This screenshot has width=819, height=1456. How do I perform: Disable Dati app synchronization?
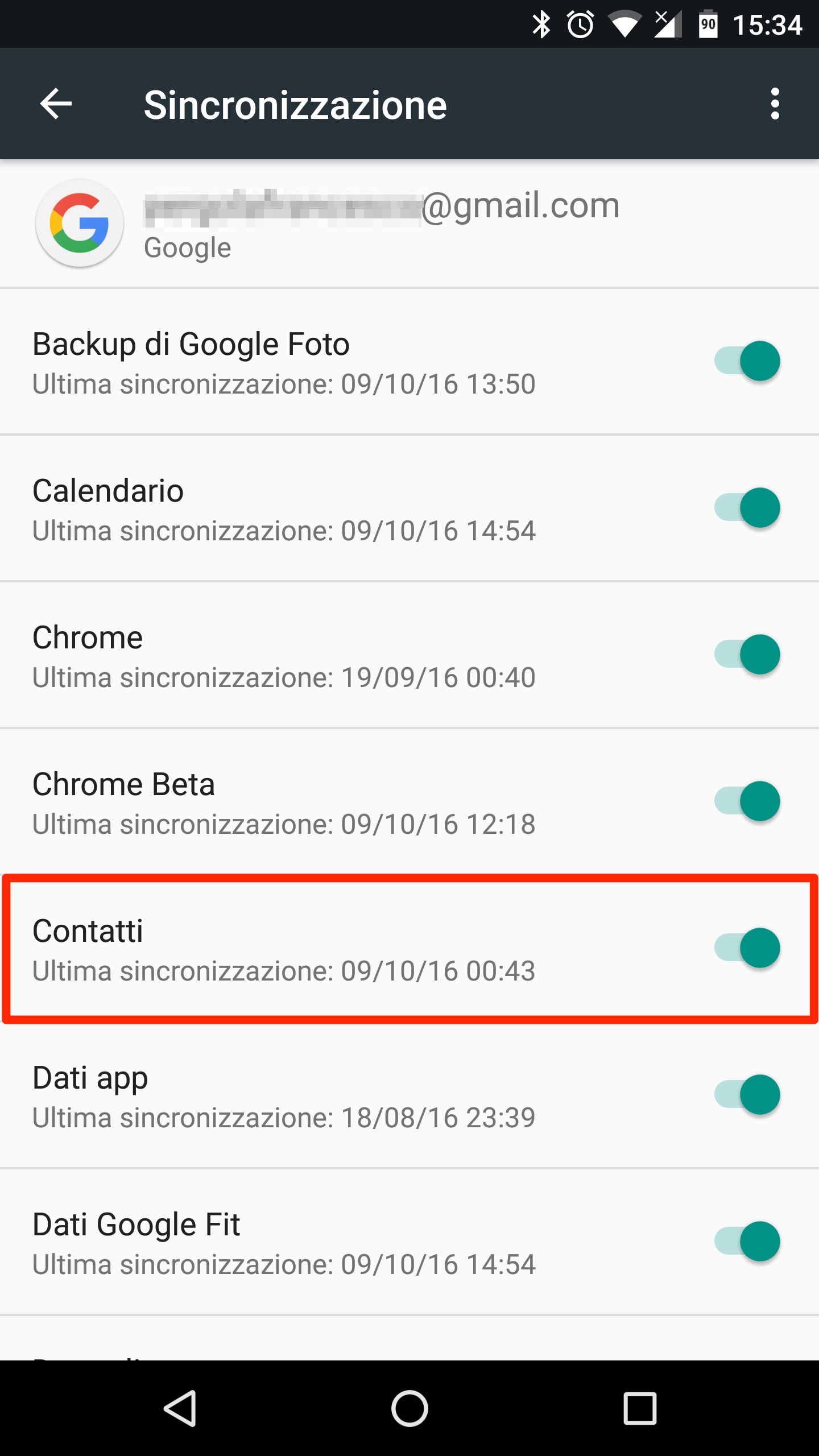747,1095
